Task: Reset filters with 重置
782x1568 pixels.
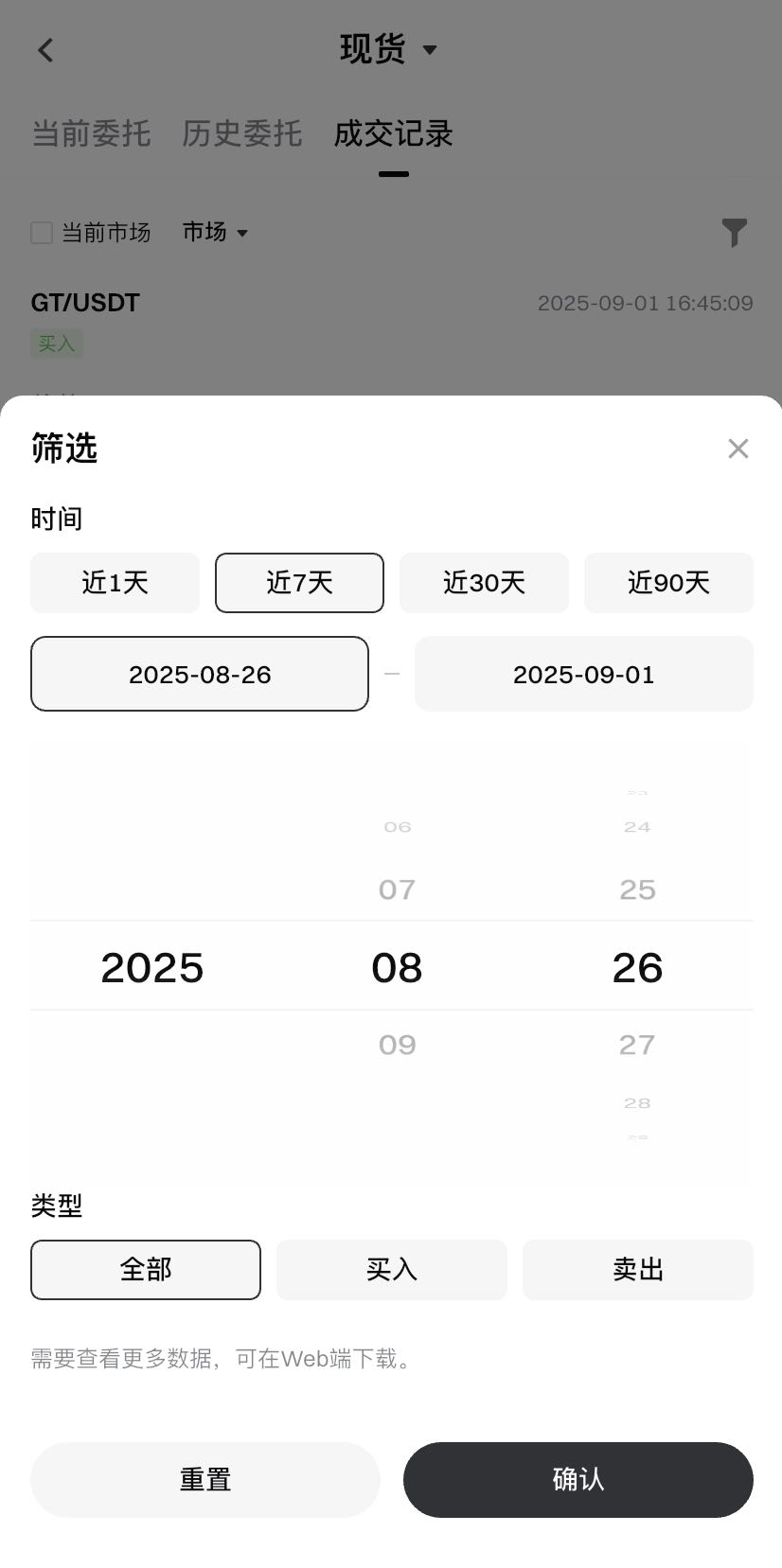Action: click(205, 1480)
